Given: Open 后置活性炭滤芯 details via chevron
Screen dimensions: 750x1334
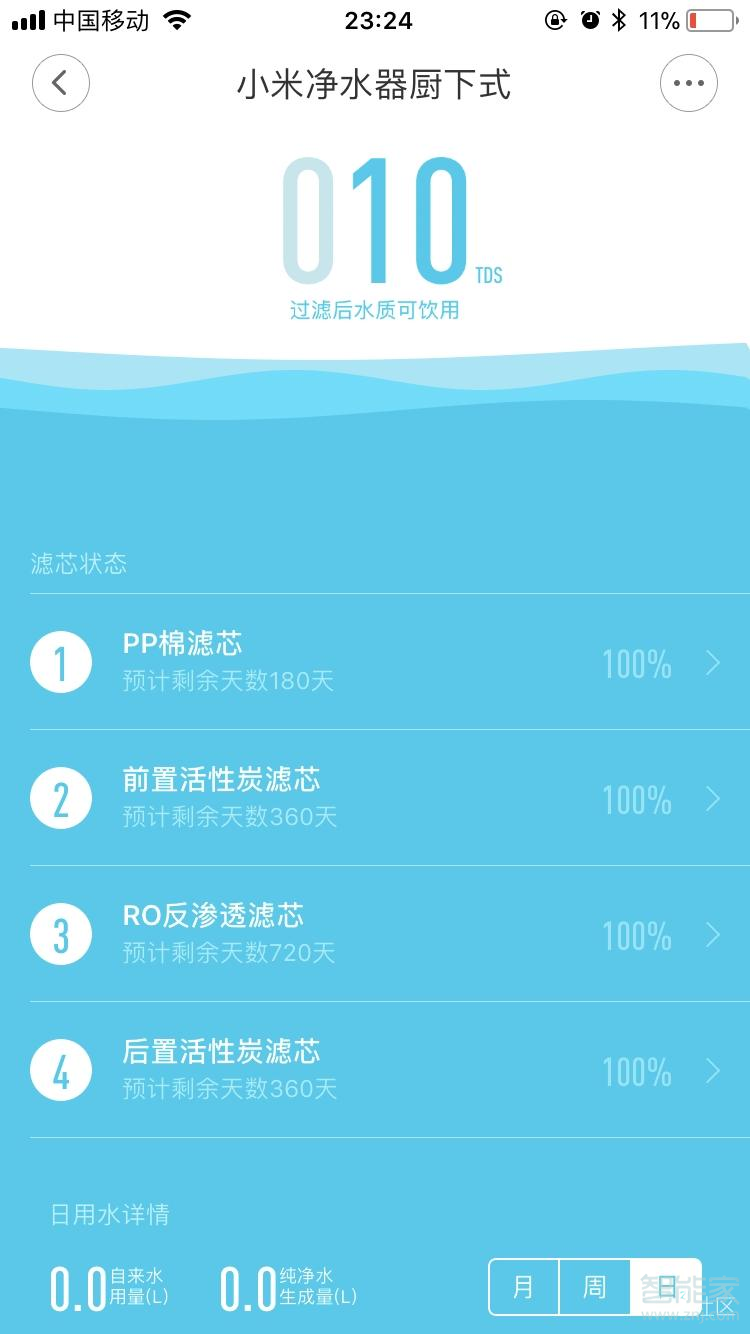Looking at the screenshot, I should pyautogui.click(x=710, y=1071).
